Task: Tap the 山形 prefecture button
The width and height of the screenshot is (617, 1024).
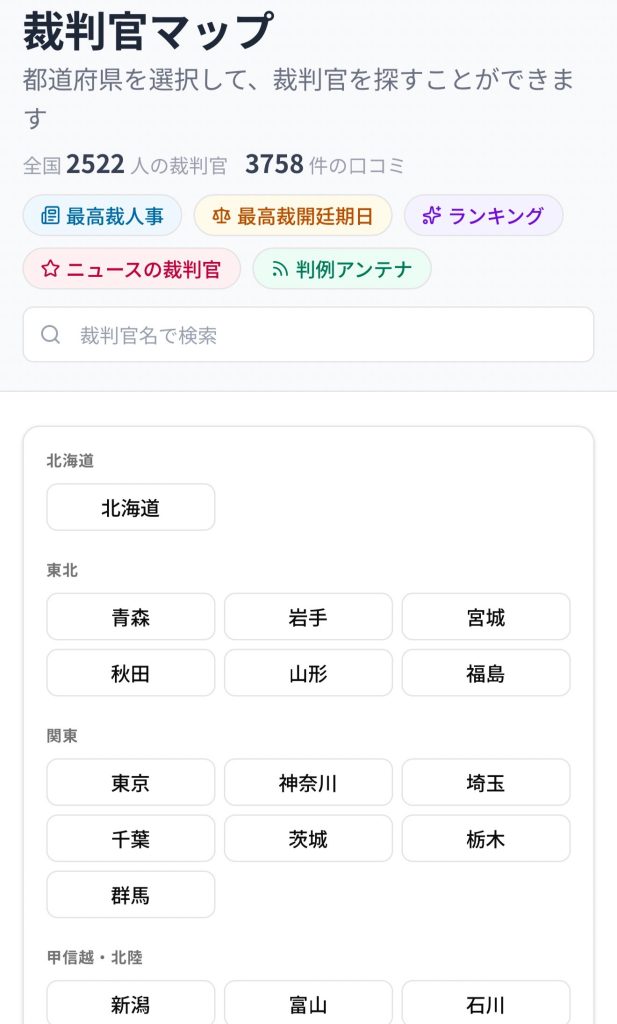Action: [x=308, y=674]
